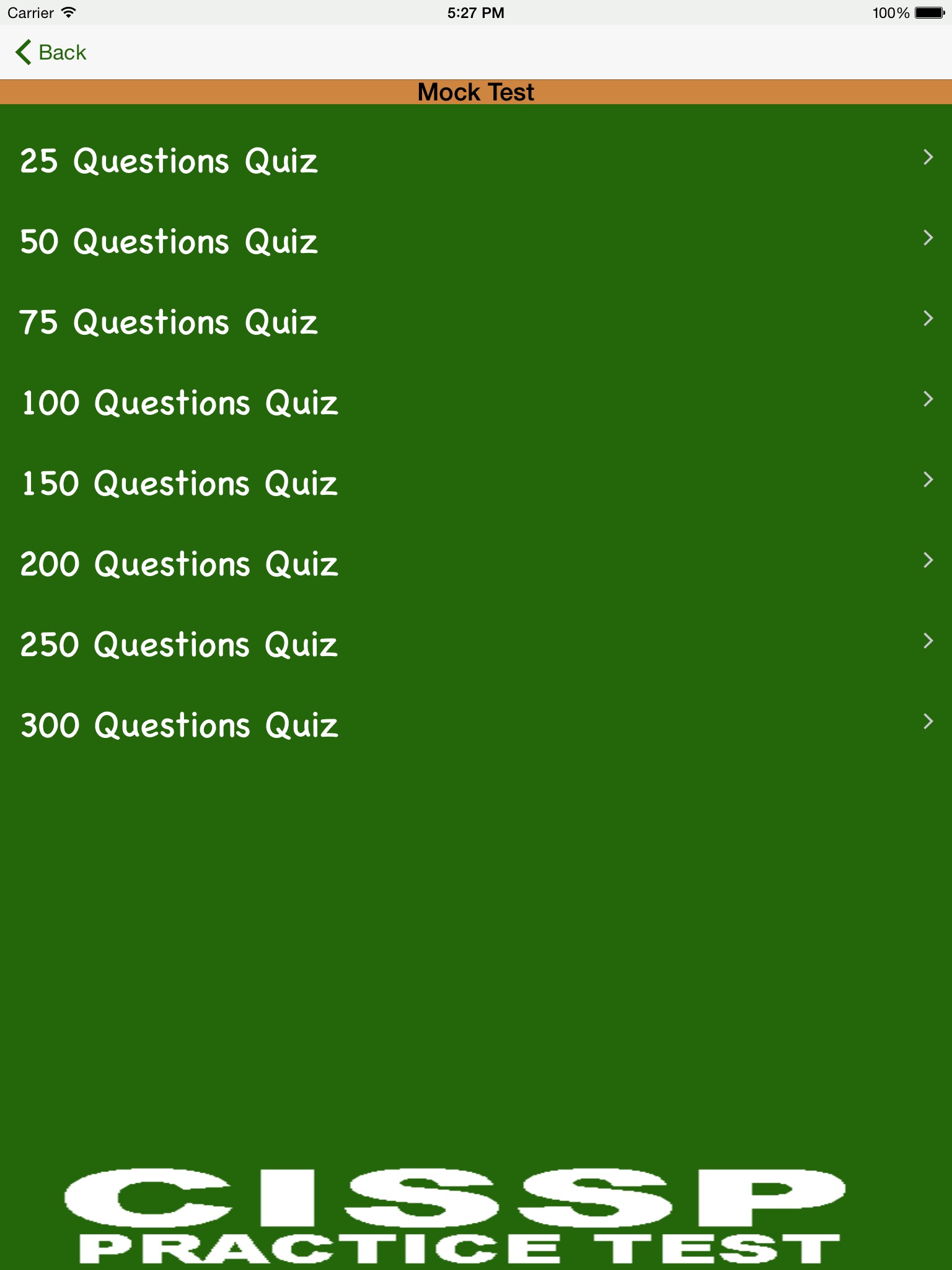The image size is (952, 1270).
Task: Go back to the previous screen
Action: coord(51,53)
